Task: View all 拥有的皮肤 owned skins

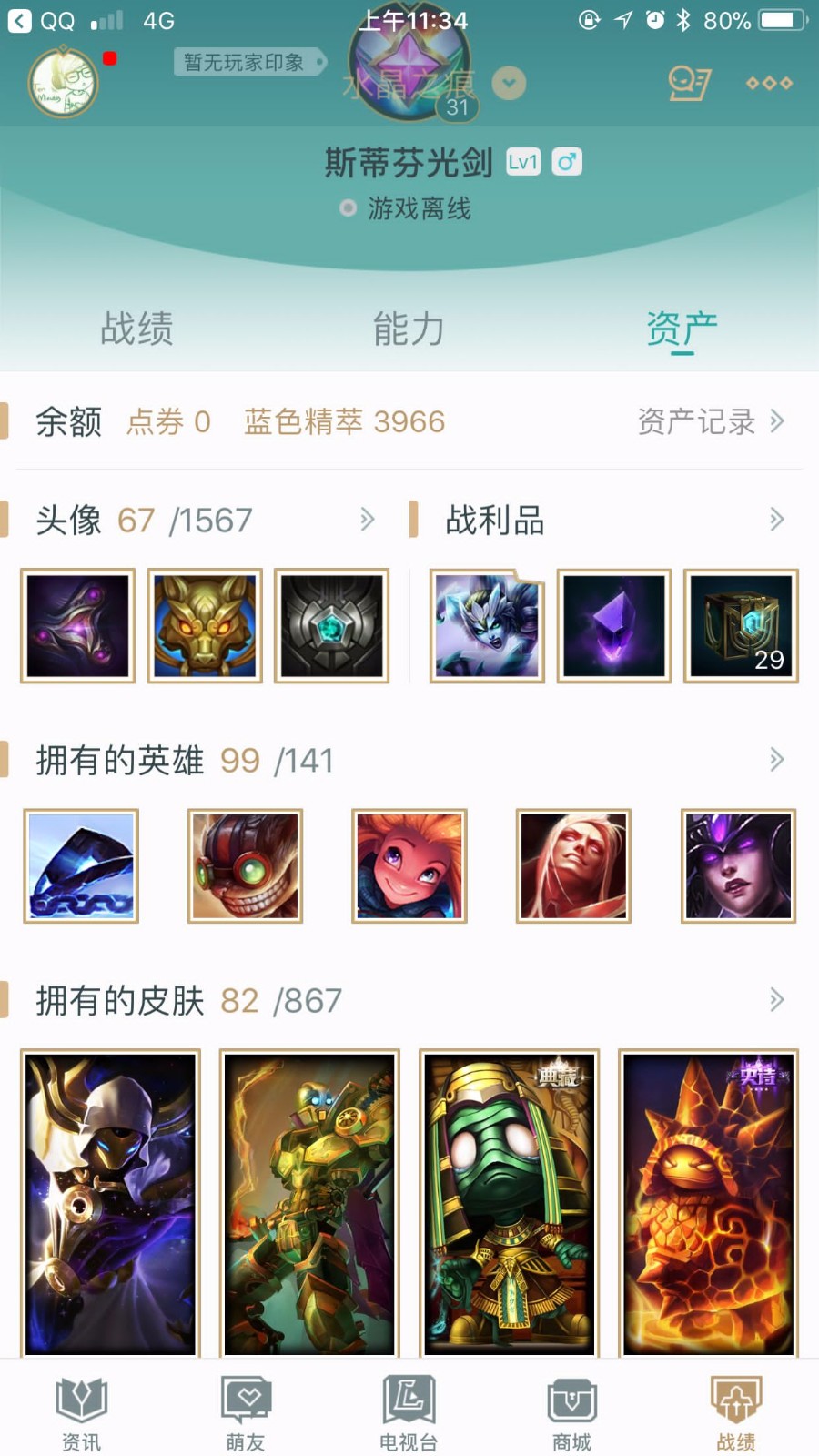Action: click(775, 1000)
